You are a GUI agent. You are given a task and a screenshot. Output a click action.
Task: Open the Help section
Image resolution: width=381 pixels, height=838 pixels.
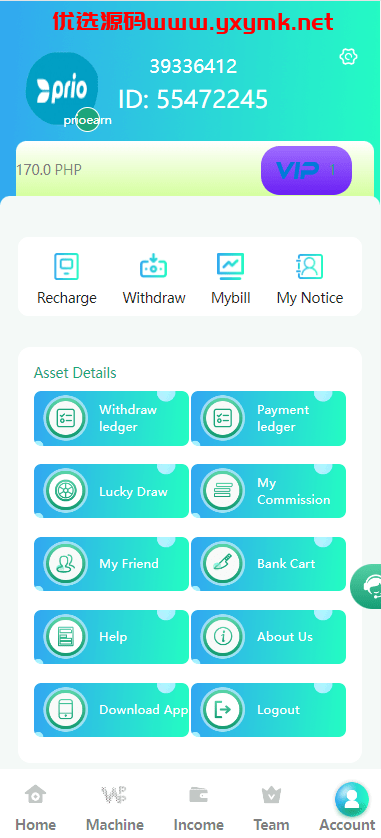point(112,637)
